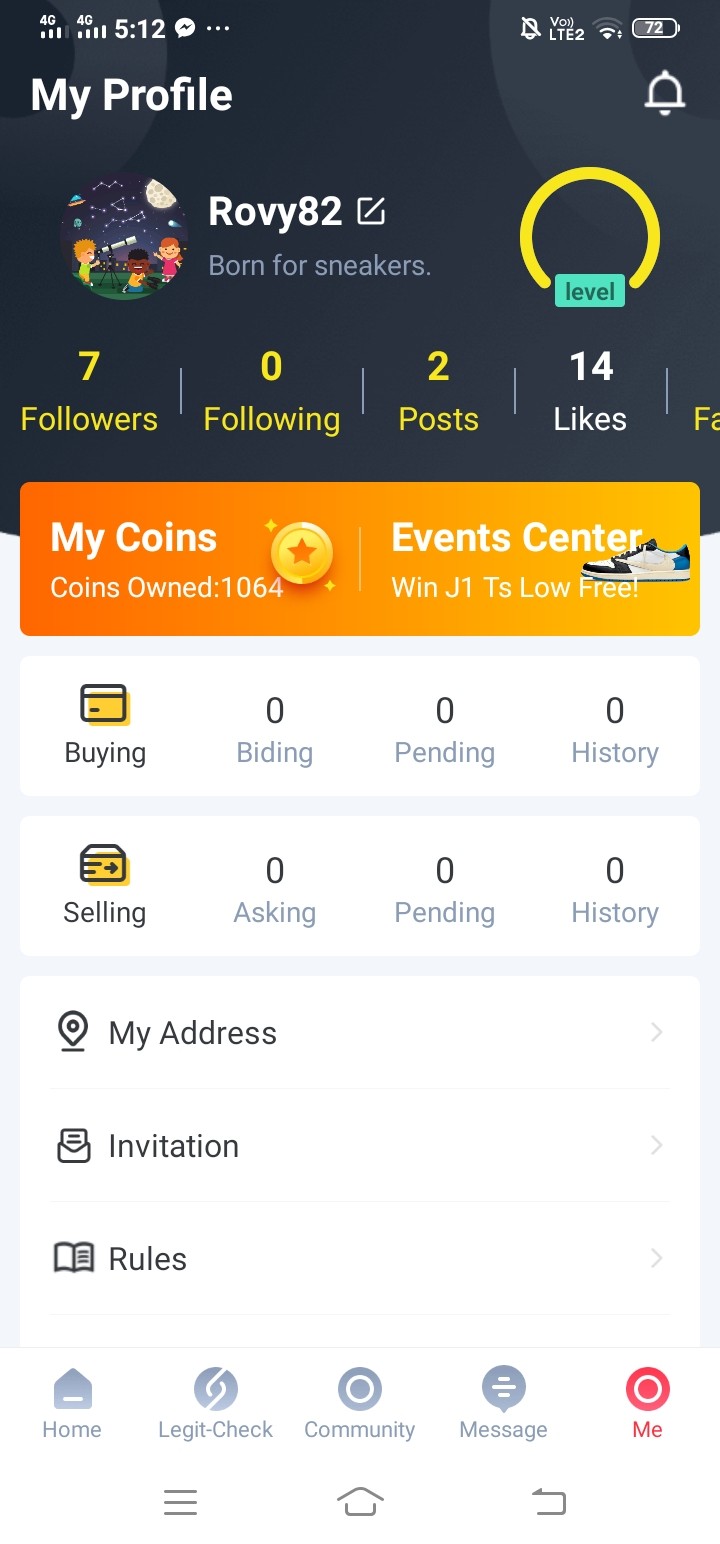Read the Rules
This screenshot has height=1544, width=720.
pyautogui.click(x=360, y=1258)
